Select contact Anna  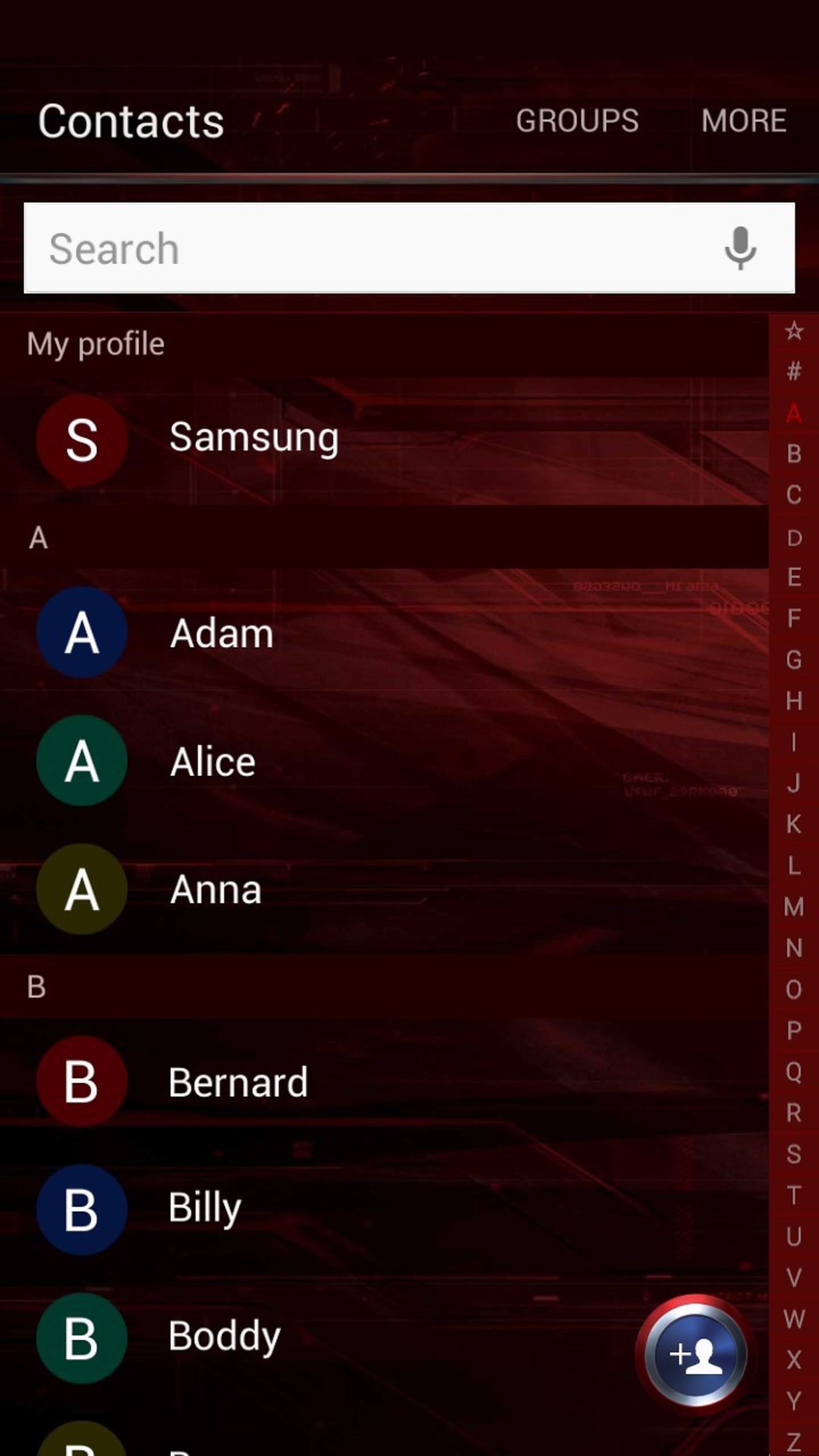[216, 889]
